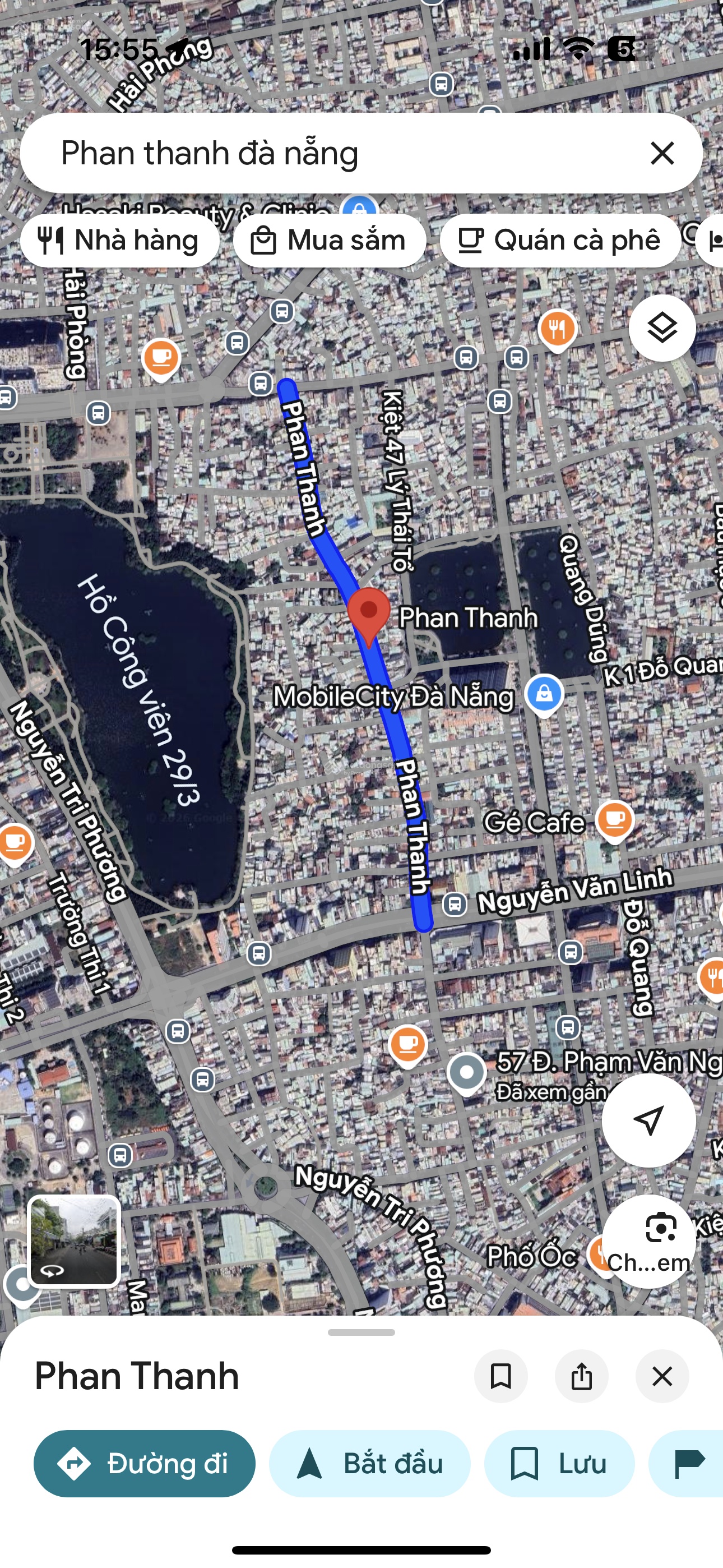The image size is (723, 1568).
Task: Center the map on my location
Action: tap(648, 1120)
